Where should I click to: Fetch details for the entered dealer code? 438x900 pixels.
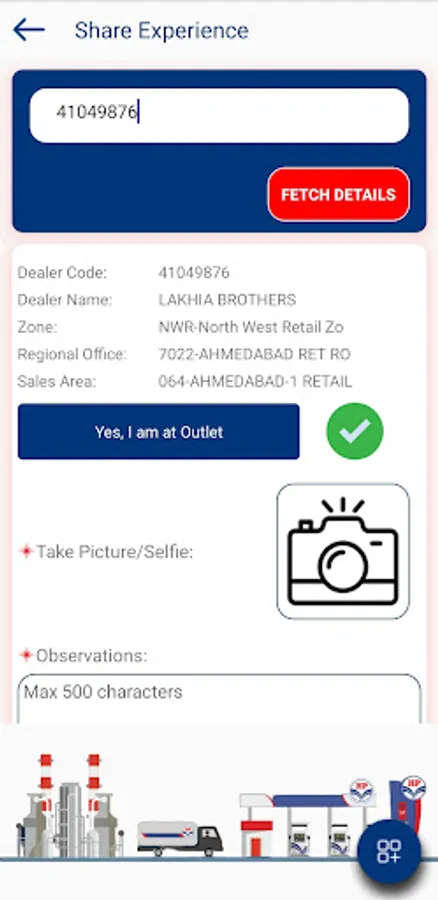point(338,195)
